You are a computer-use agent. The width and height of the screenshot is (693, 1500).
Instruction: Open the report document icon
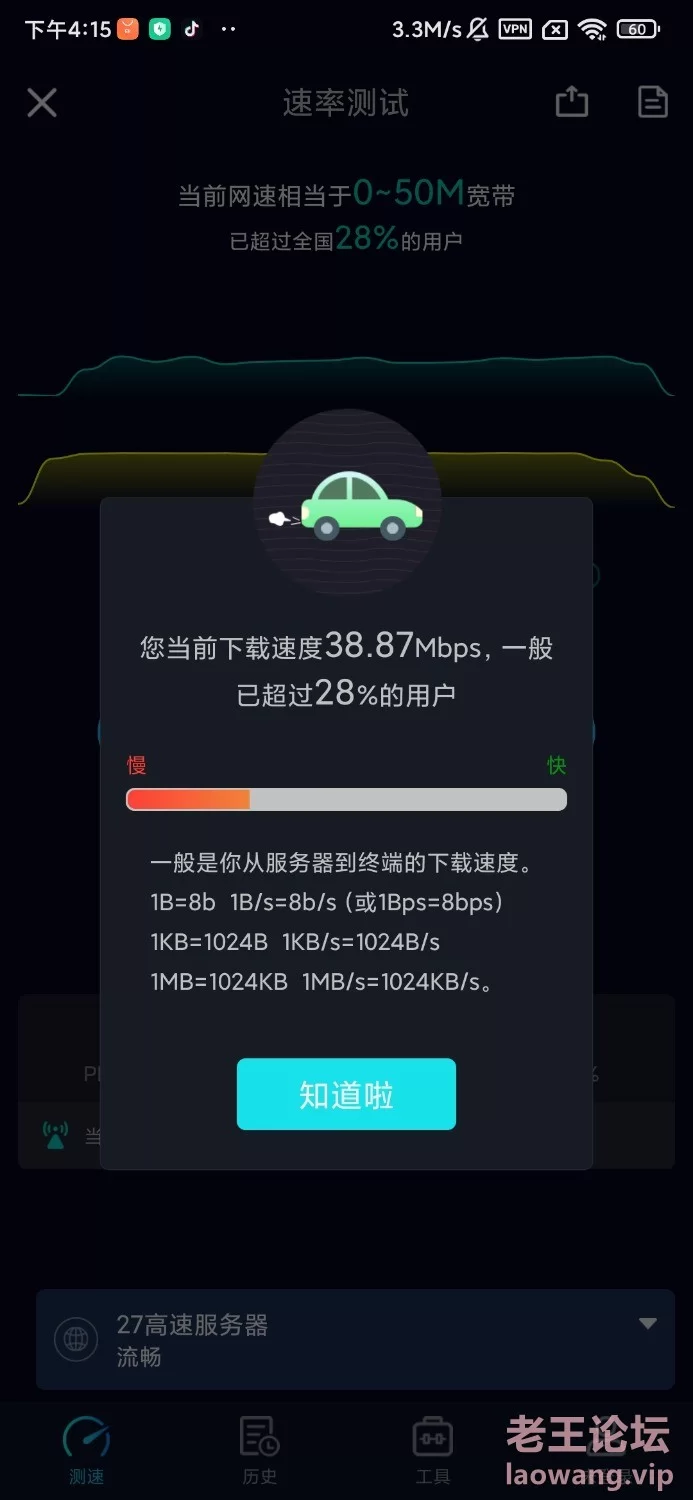coord(653,101)
